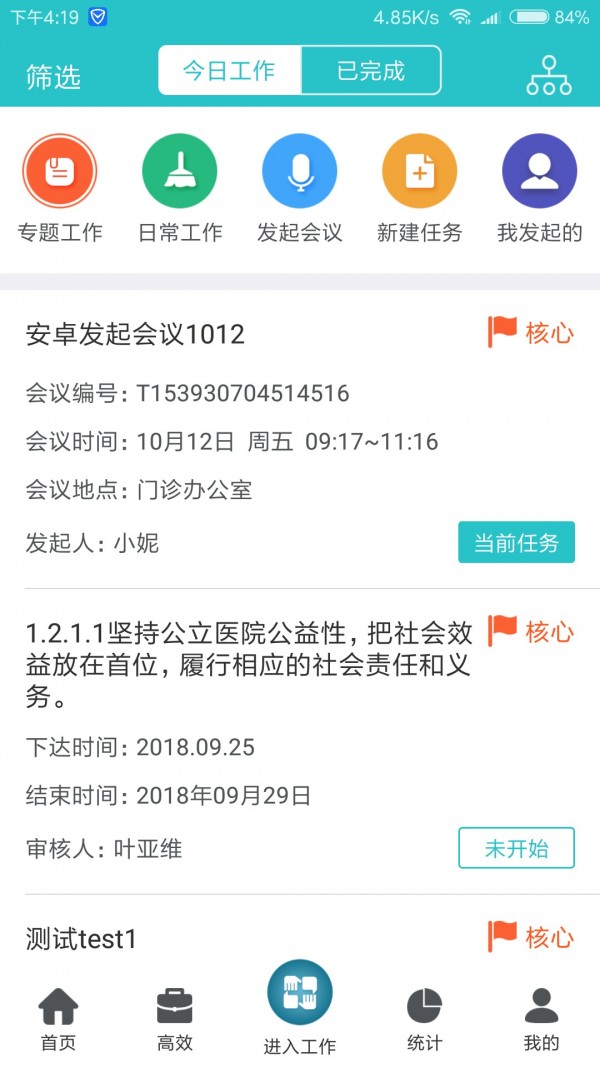Tap the 未开始 status button
600x1067 pixels.
pyautogui.click(x=516, y=849)
